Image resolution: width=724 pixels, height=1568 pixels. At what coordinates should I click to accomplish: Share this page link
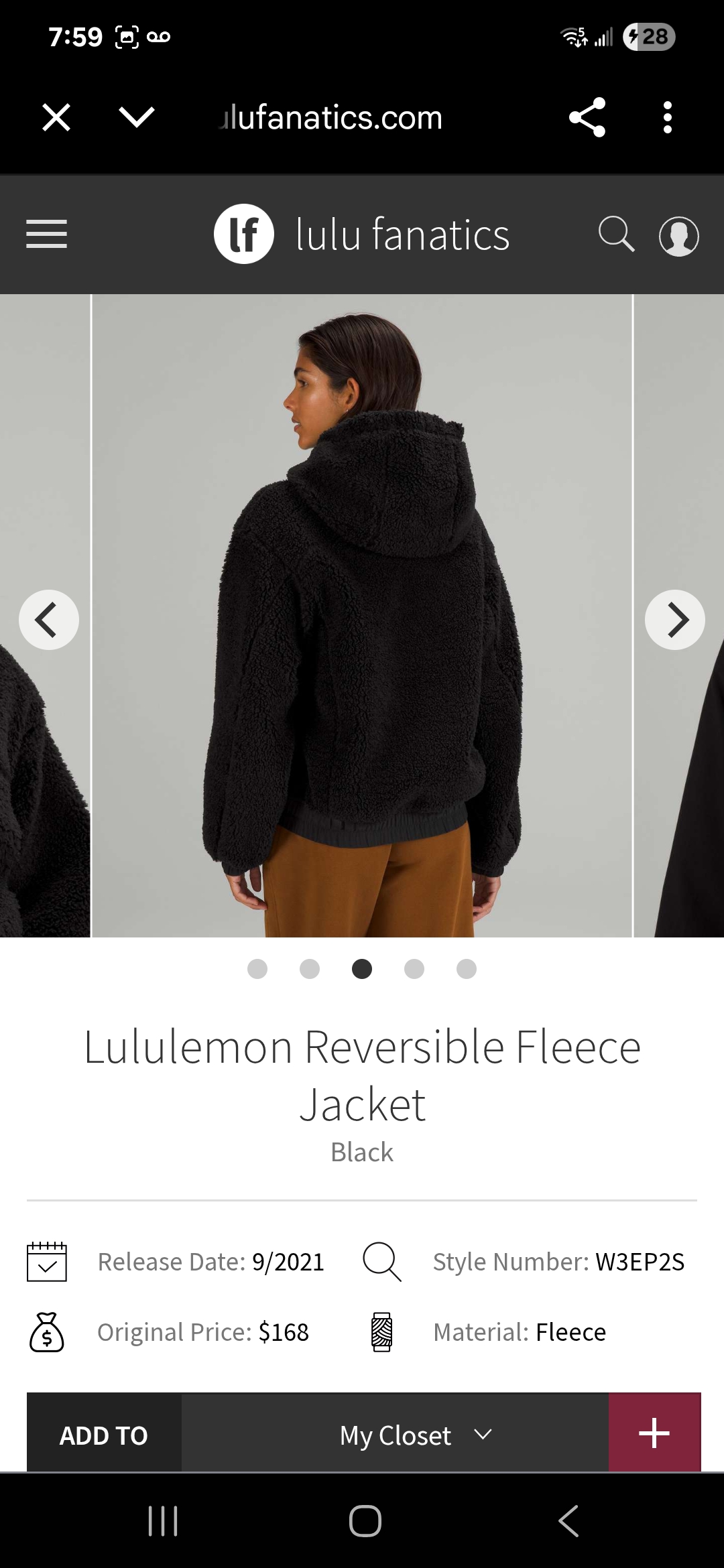click(587, 117)
